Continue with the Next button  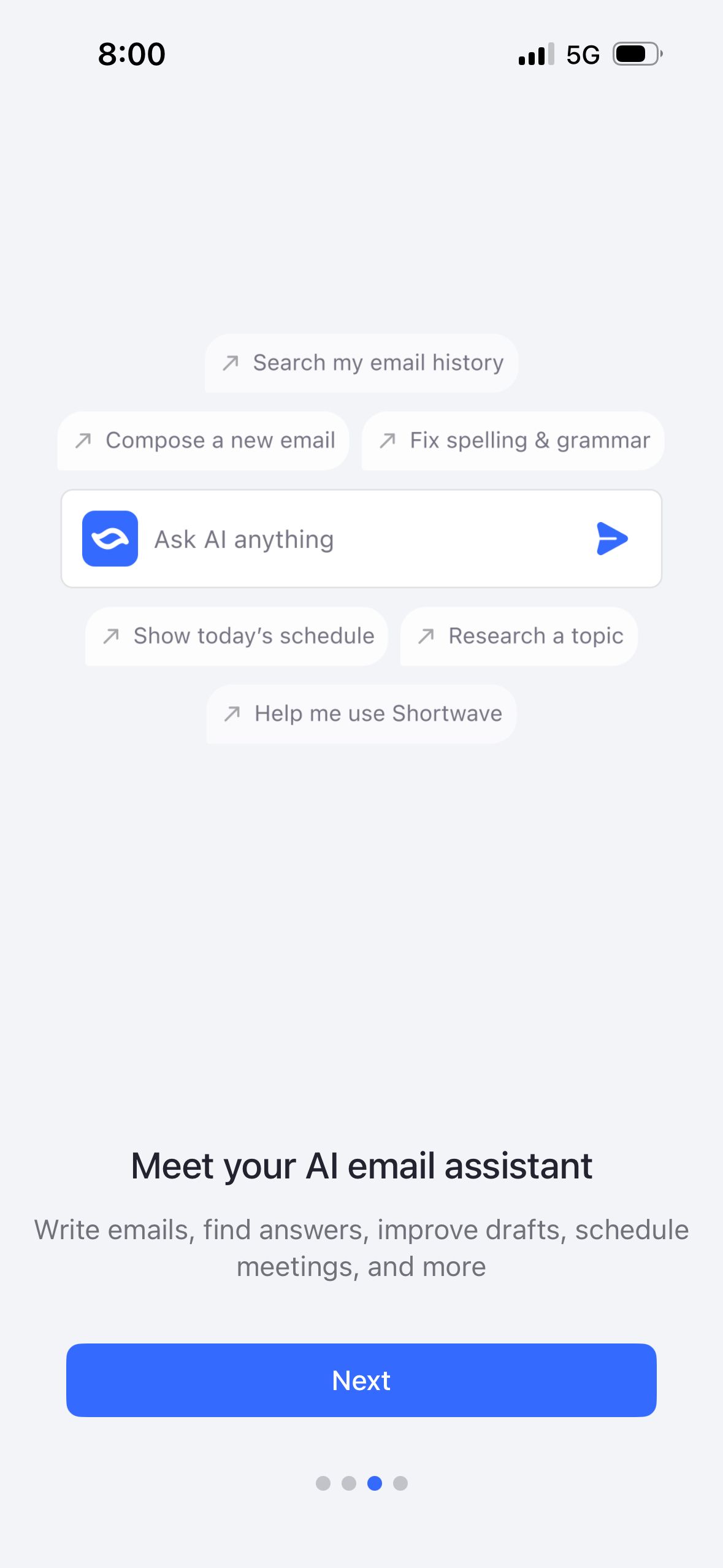(361, 1380)
